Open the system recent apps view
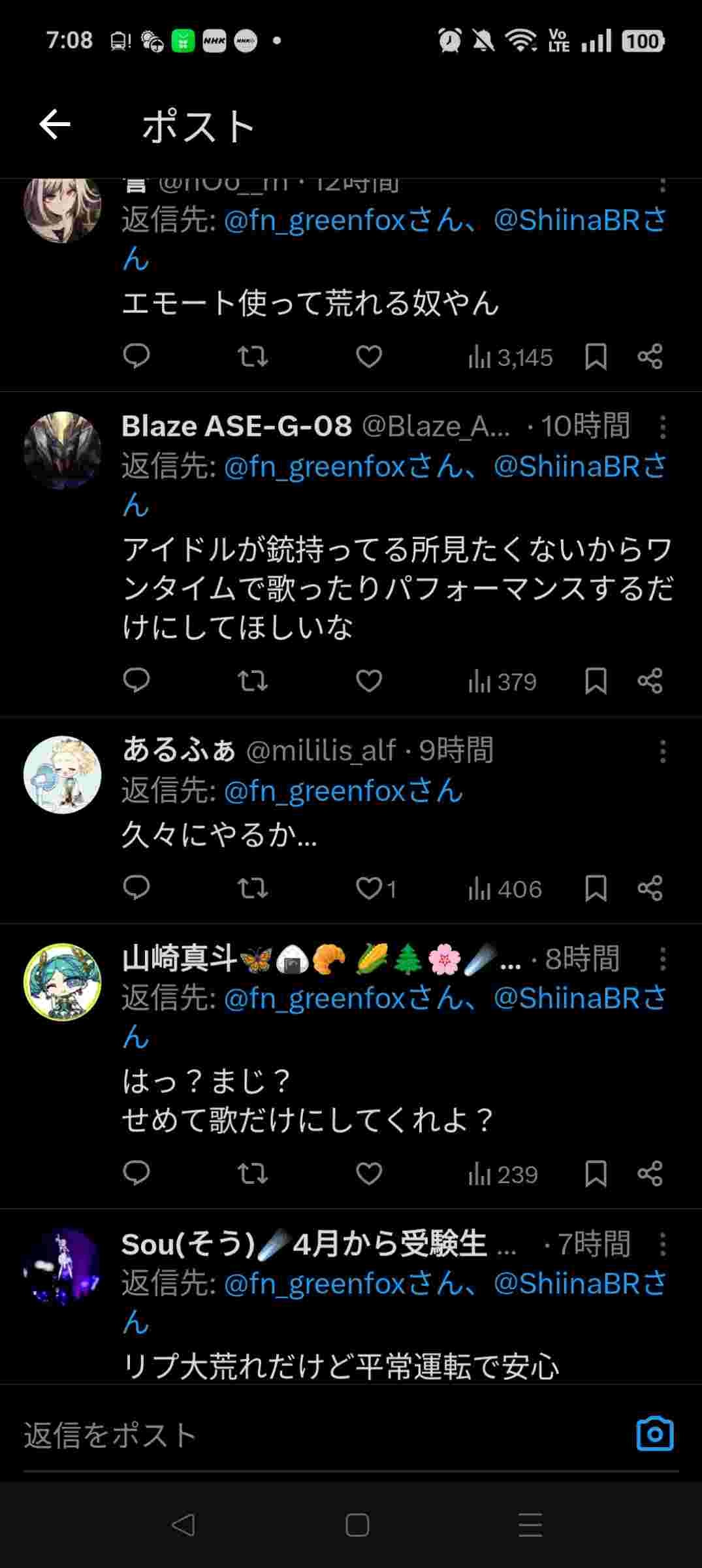This screenshot has width=702, height=1568. coord(530,1525)
